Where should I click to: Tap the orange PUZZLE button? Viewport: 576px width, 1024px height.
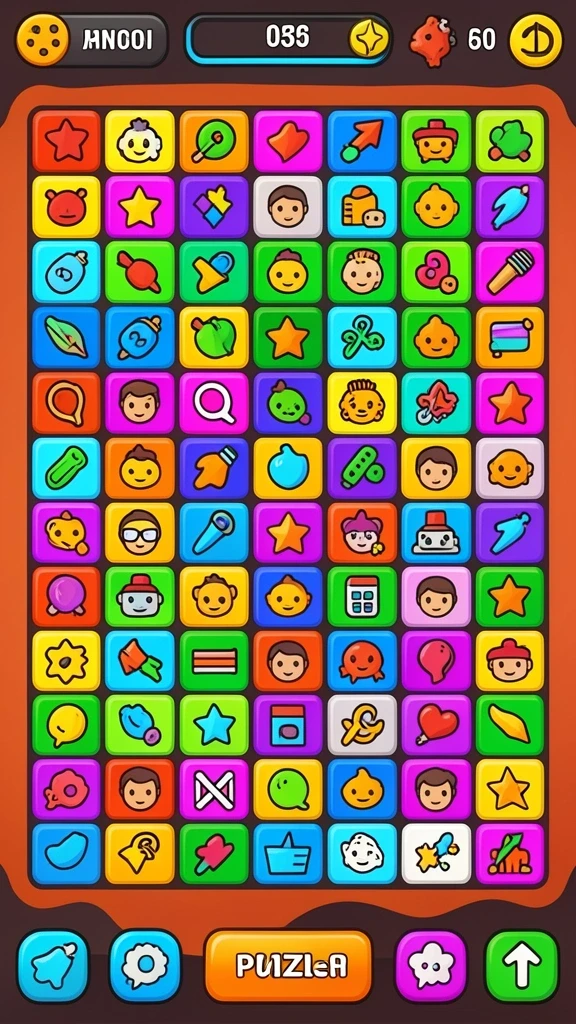tap(288, 966)
